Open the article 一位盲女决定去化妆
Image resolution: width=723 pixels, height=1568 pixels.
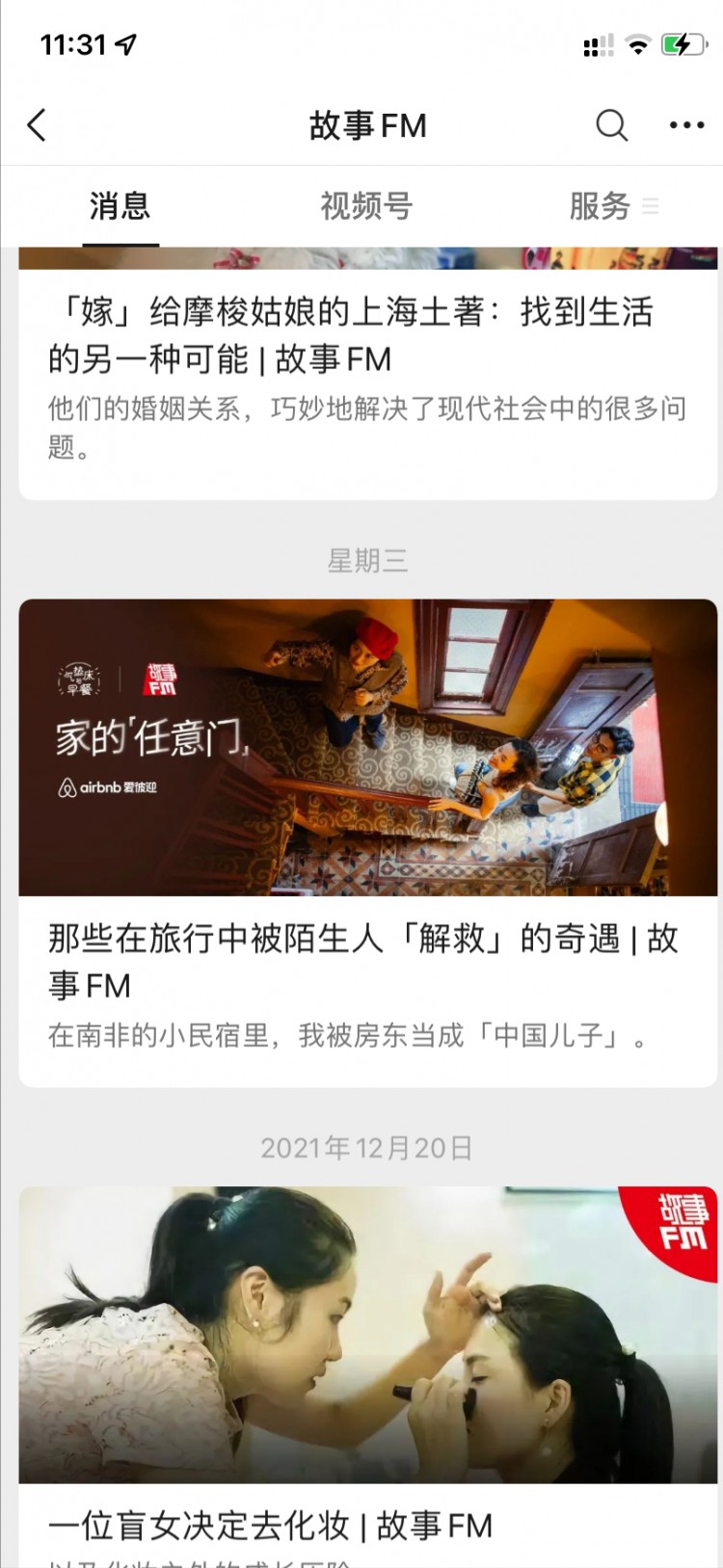(x=273, y=1526)
